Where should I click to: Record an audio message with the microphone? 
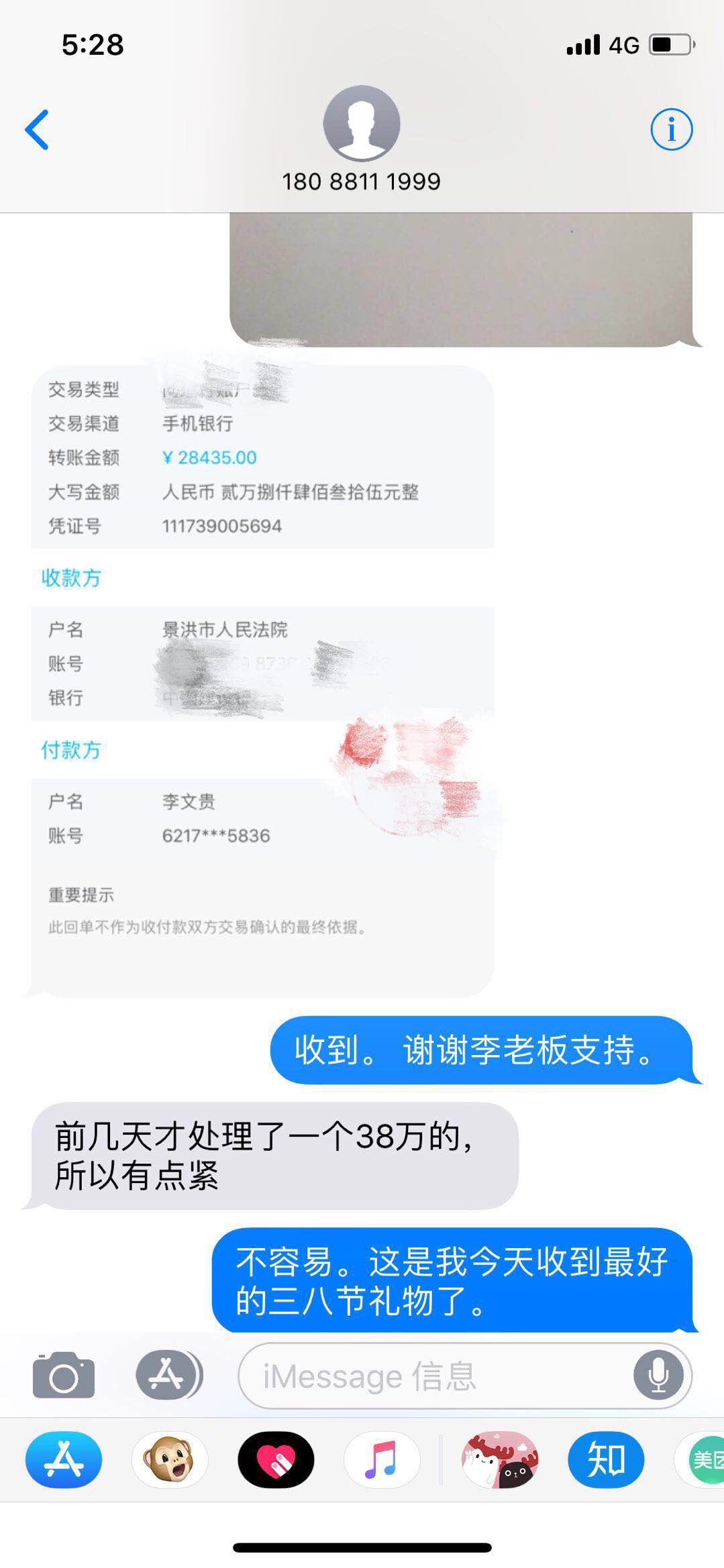(x=658, y=1376)
